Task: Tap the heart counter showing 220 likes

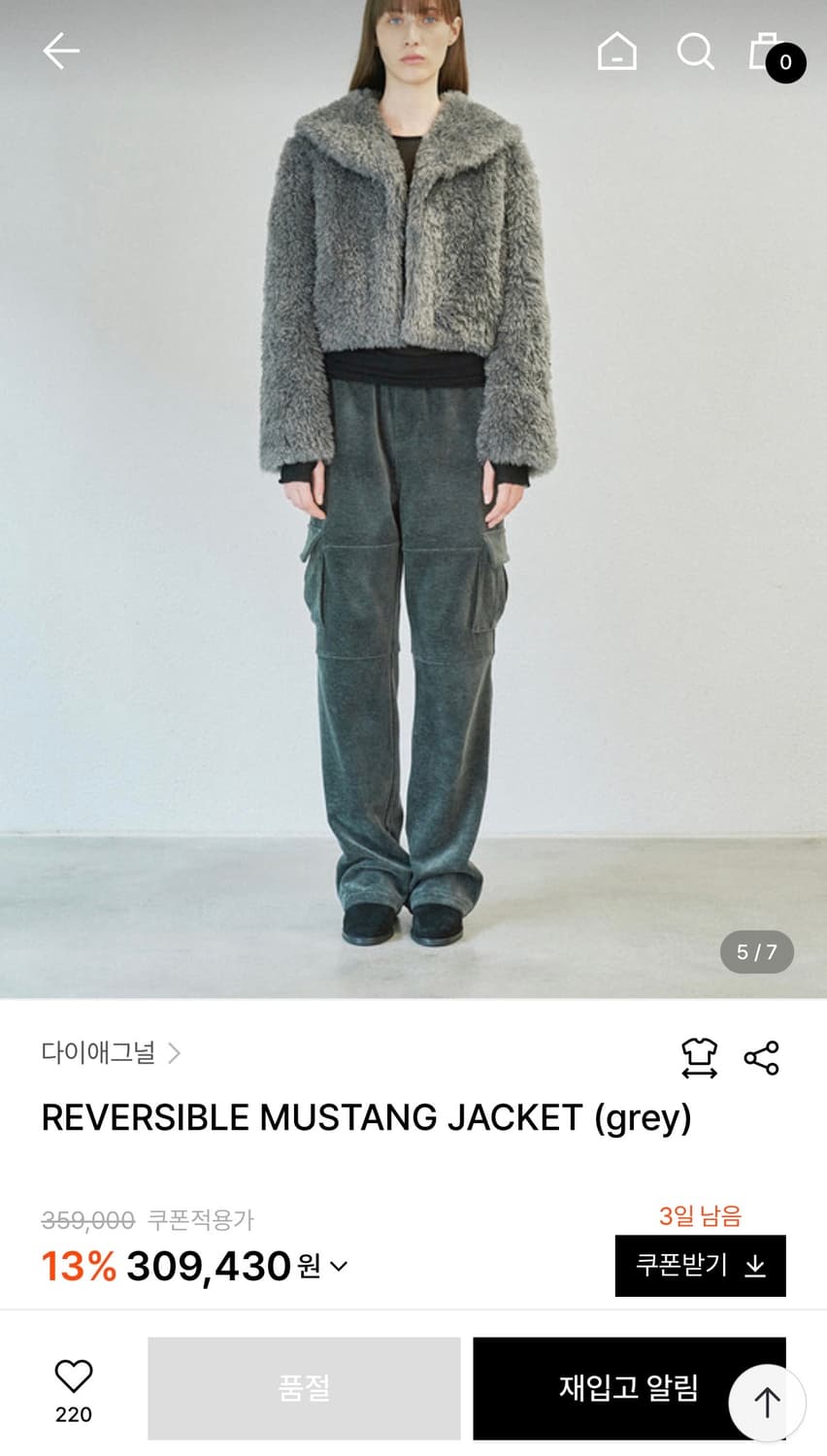Action: pyautogui.click(x=72, y=1415)
